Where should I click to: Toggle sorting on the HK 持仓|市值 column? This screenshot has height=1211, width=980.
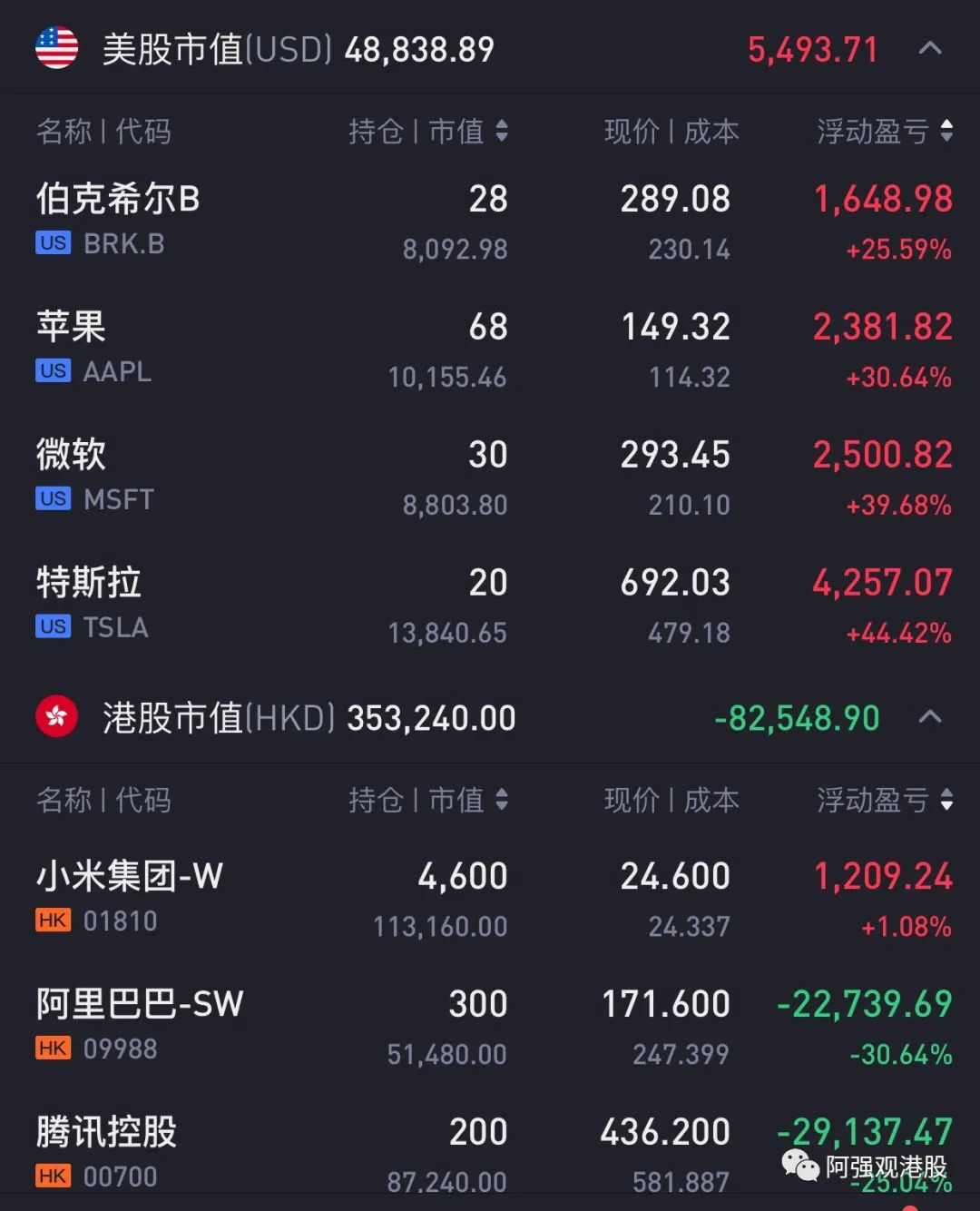click(x=503, y=801)
